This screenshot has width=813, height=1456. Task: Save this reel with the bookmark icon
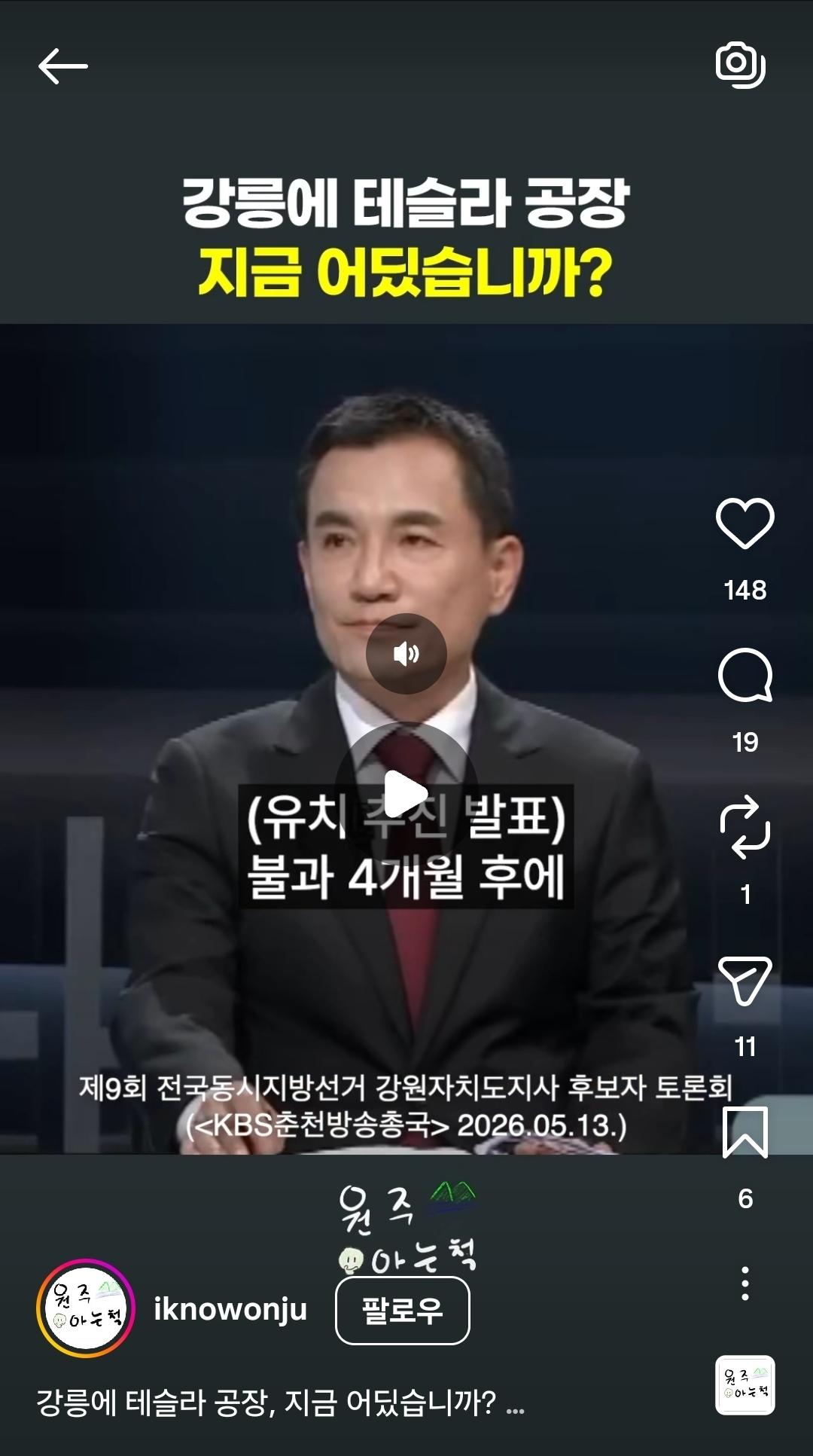(744, 1132)
